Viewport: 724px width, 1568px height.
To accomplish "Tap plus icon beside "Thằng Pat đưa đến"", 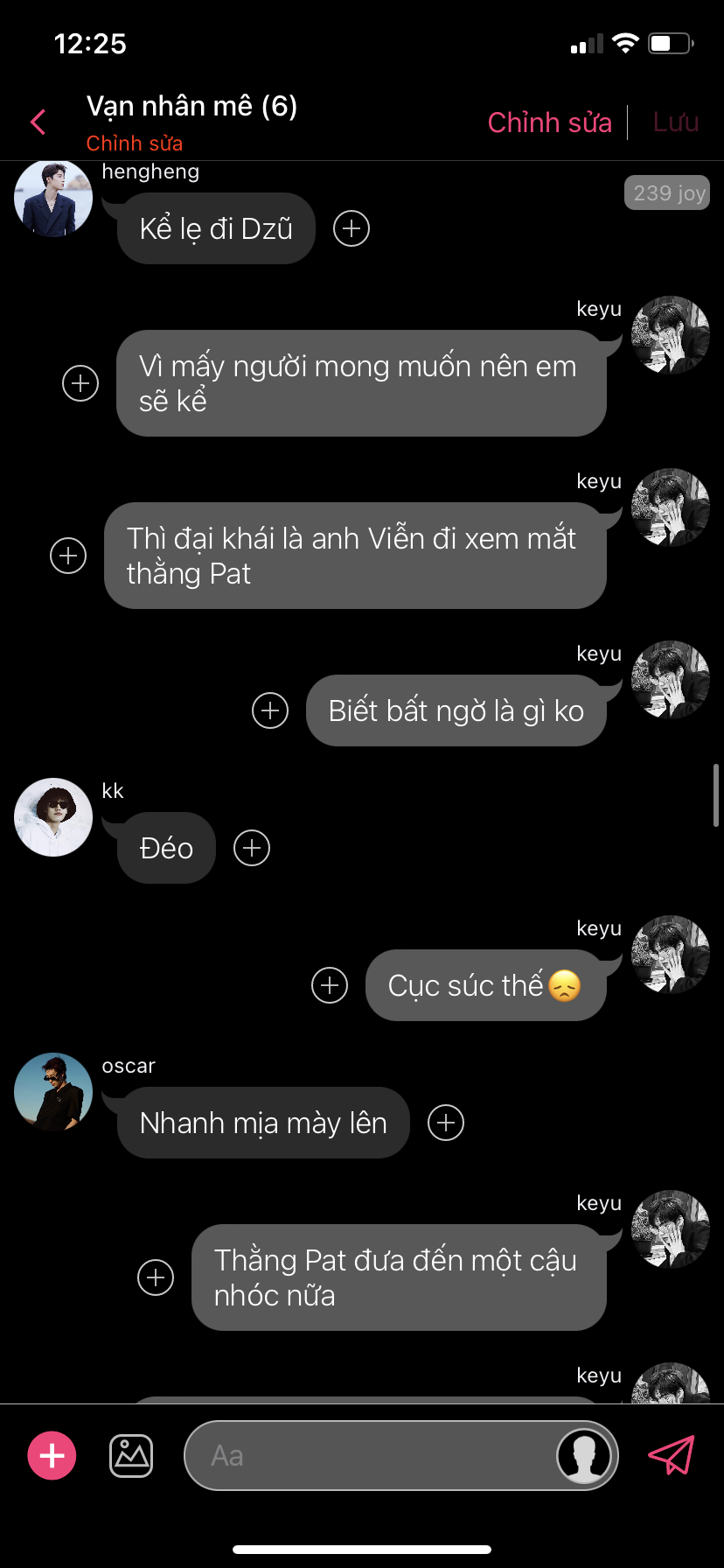I will (156, 1277).
